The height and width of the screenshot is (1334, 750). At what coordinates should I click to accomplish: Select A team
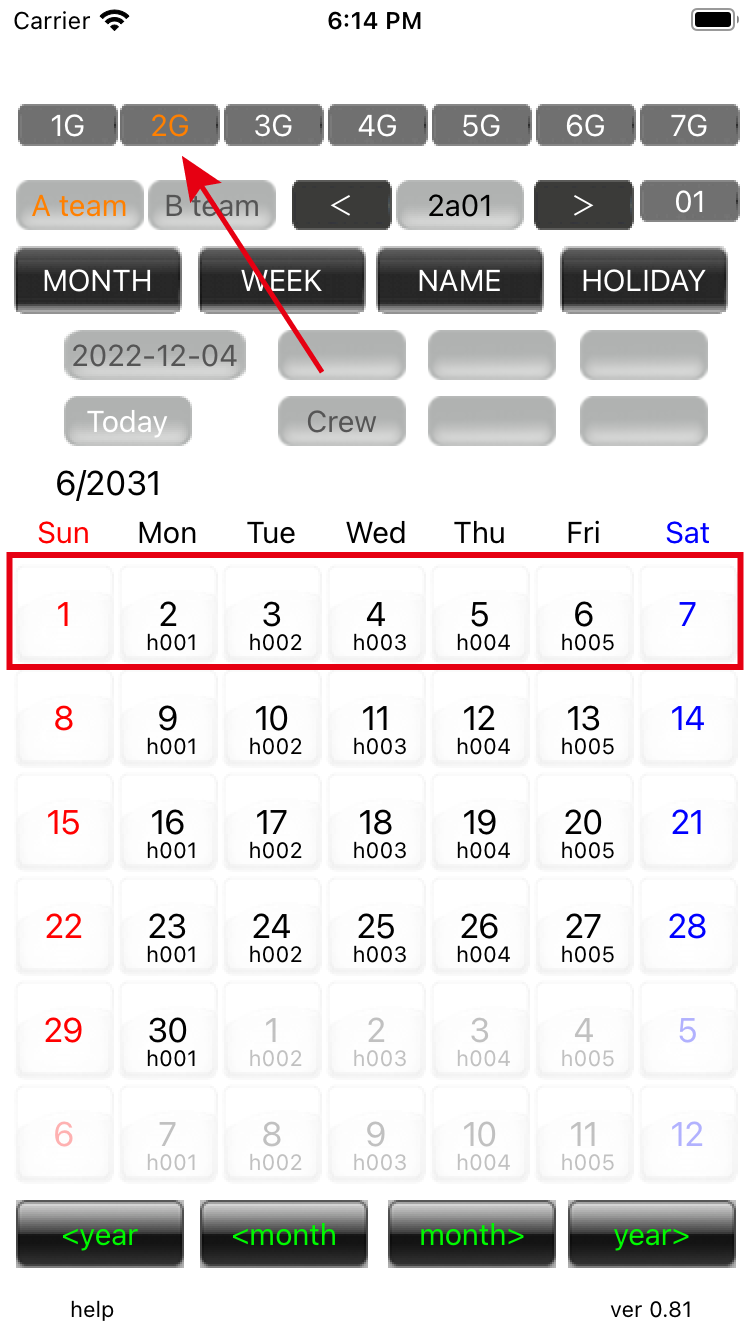point(80,206)
